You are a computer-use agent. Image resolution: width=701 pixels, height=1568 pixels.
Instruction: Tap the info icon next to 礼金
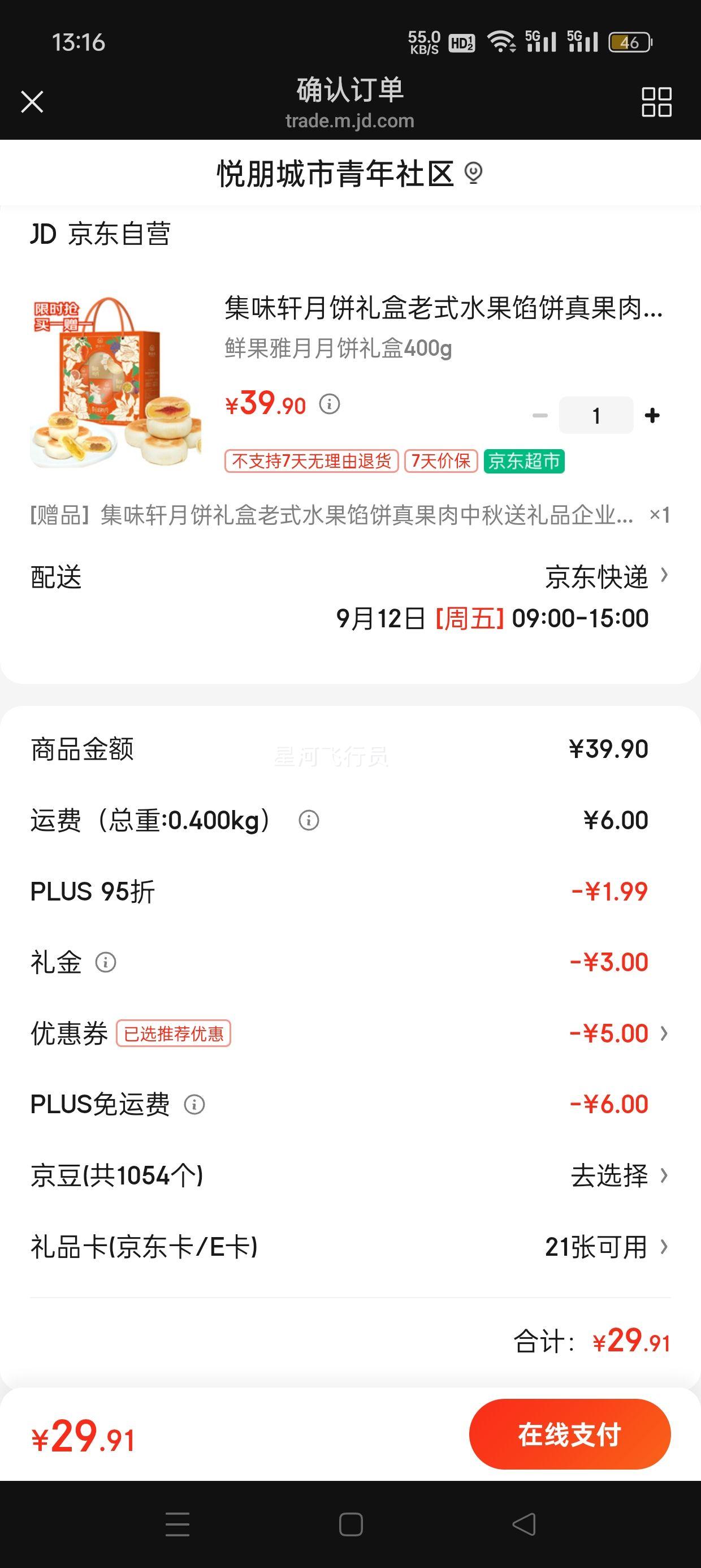coord(107,963)
